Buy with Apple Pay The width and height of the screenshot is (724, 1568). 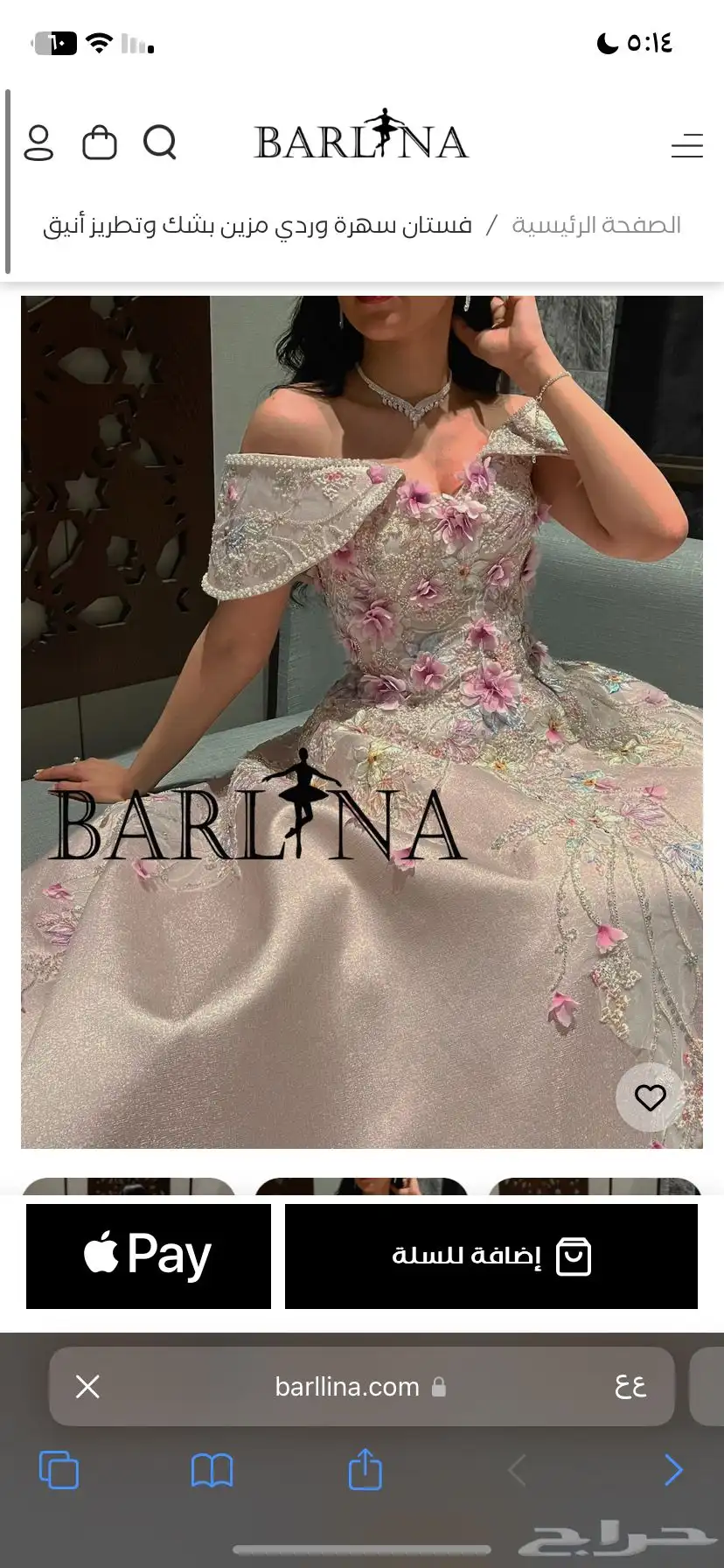point(149,1256)
